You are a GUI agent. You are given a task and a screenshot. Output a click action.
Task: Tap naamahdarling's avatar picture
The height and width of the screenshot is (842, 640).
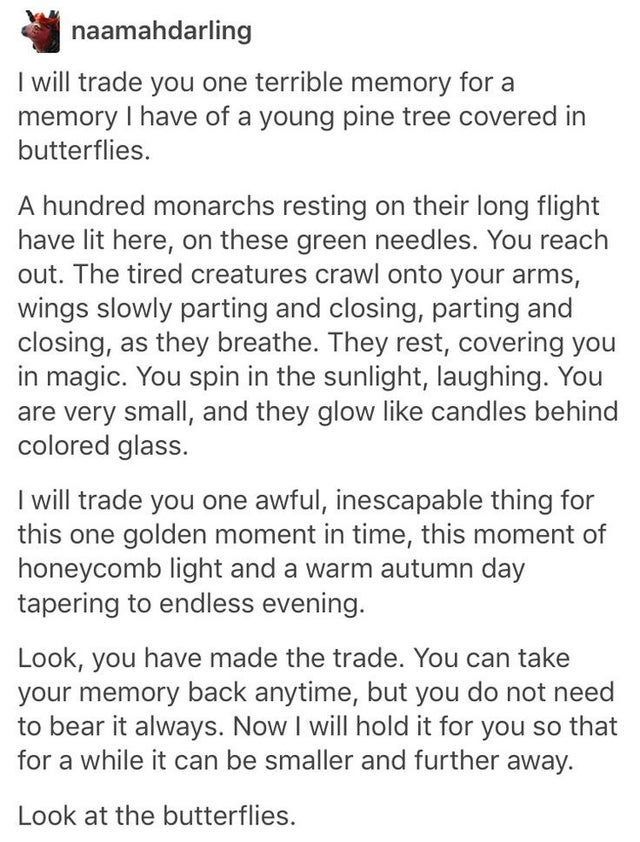pos(39,31)
